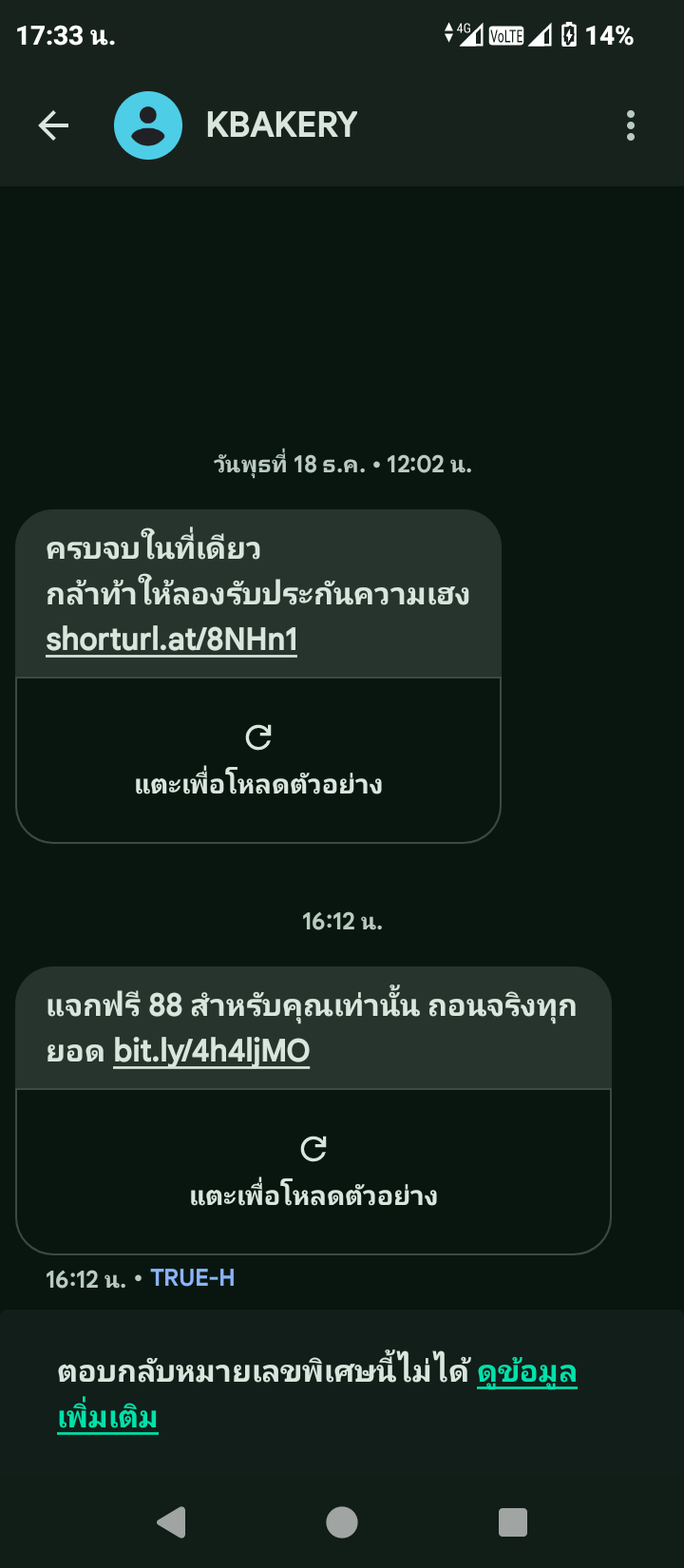Open the shorturl.at/8NHn1 link
Screen dimensions: 684x1568
point(172,640)
